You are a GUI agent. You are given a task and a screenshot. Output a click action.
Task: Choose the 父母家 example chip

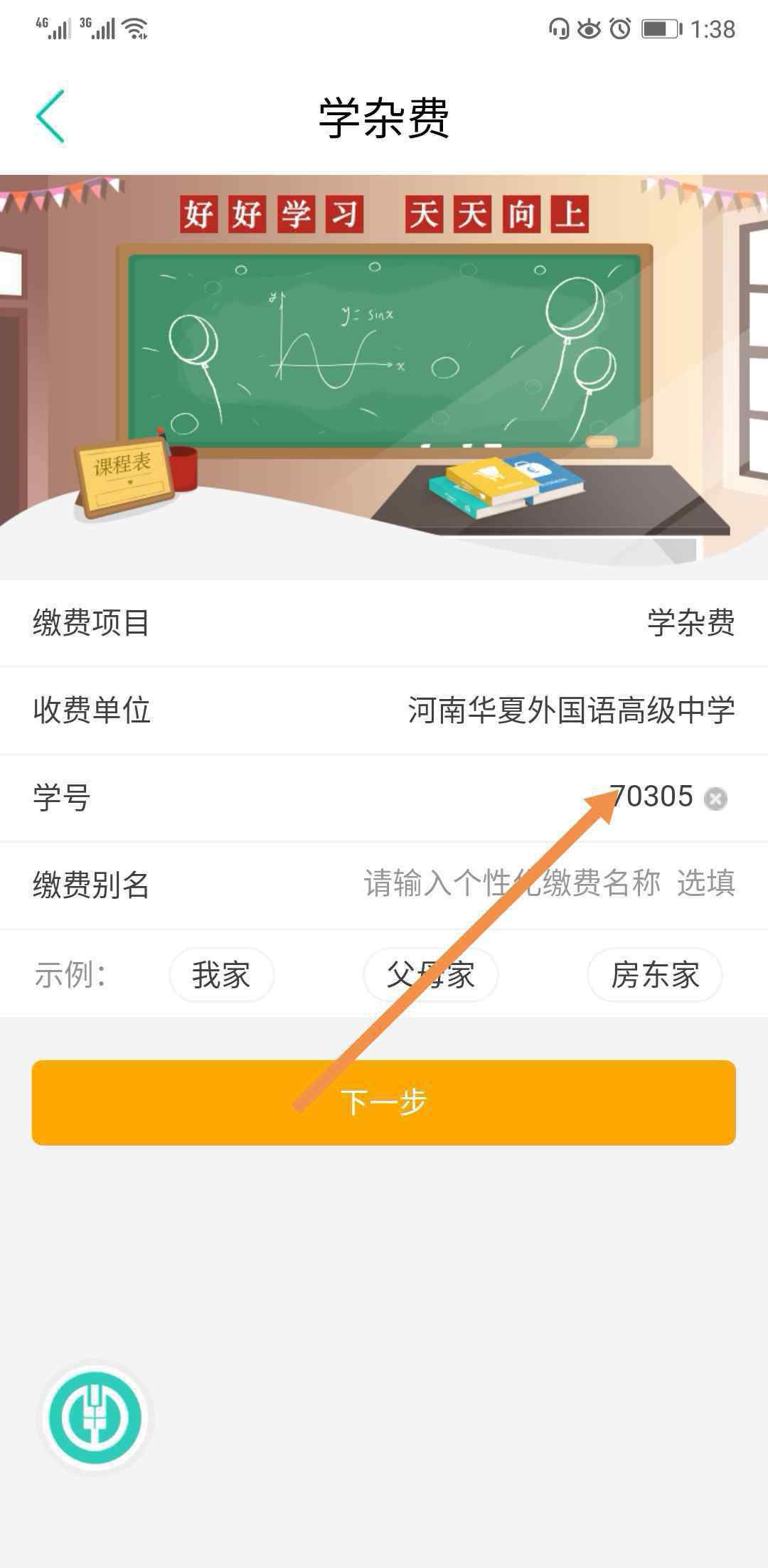430,974
